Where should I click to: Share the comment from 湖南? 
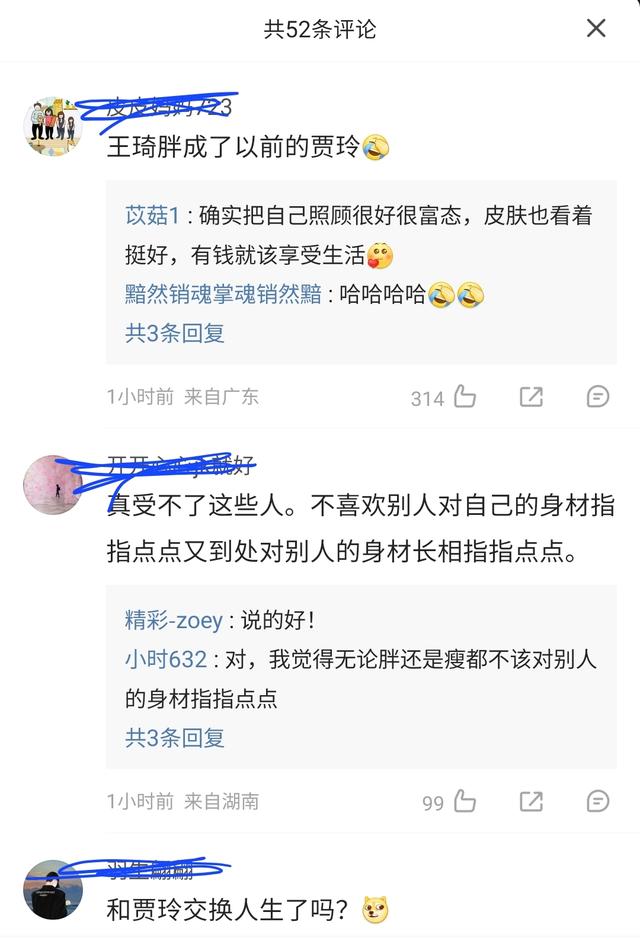point(531,801)
